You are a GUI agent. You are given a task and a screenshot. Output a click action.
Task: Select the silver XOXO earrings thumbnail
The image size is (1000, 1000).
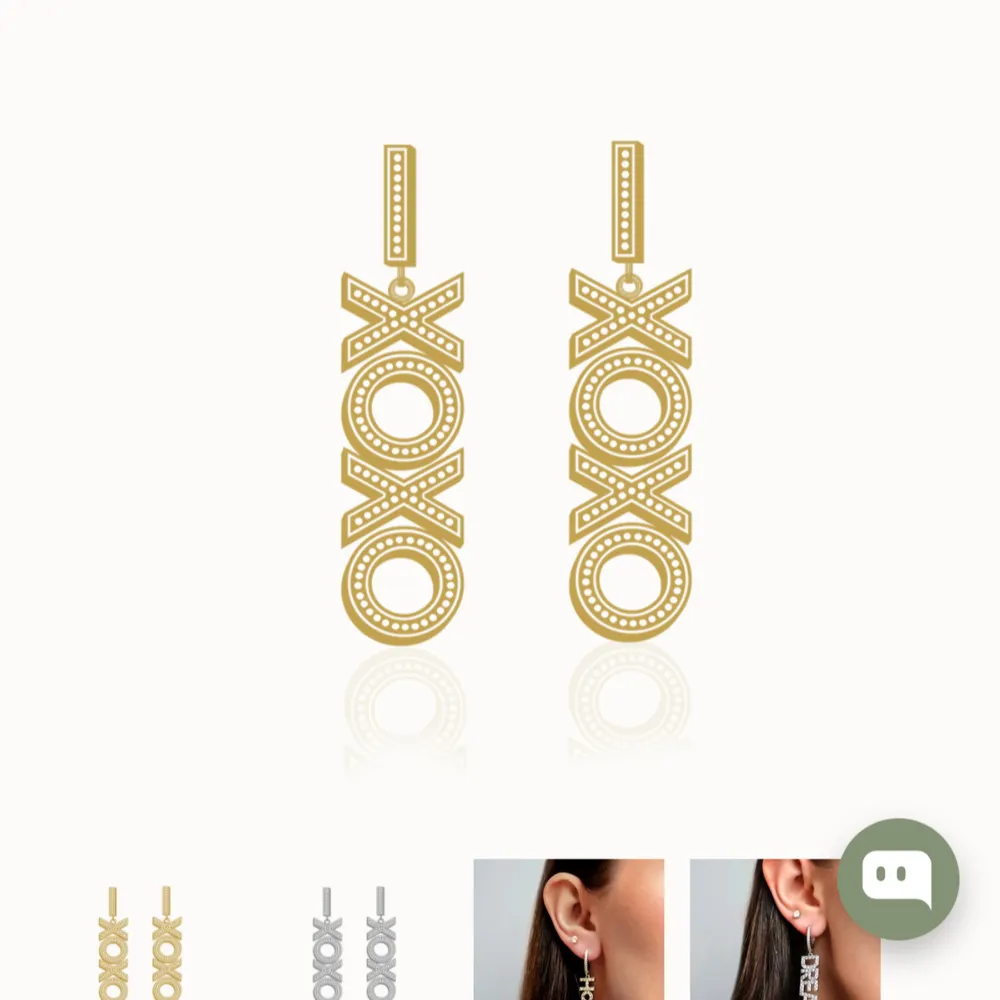[x=352, y=940]
